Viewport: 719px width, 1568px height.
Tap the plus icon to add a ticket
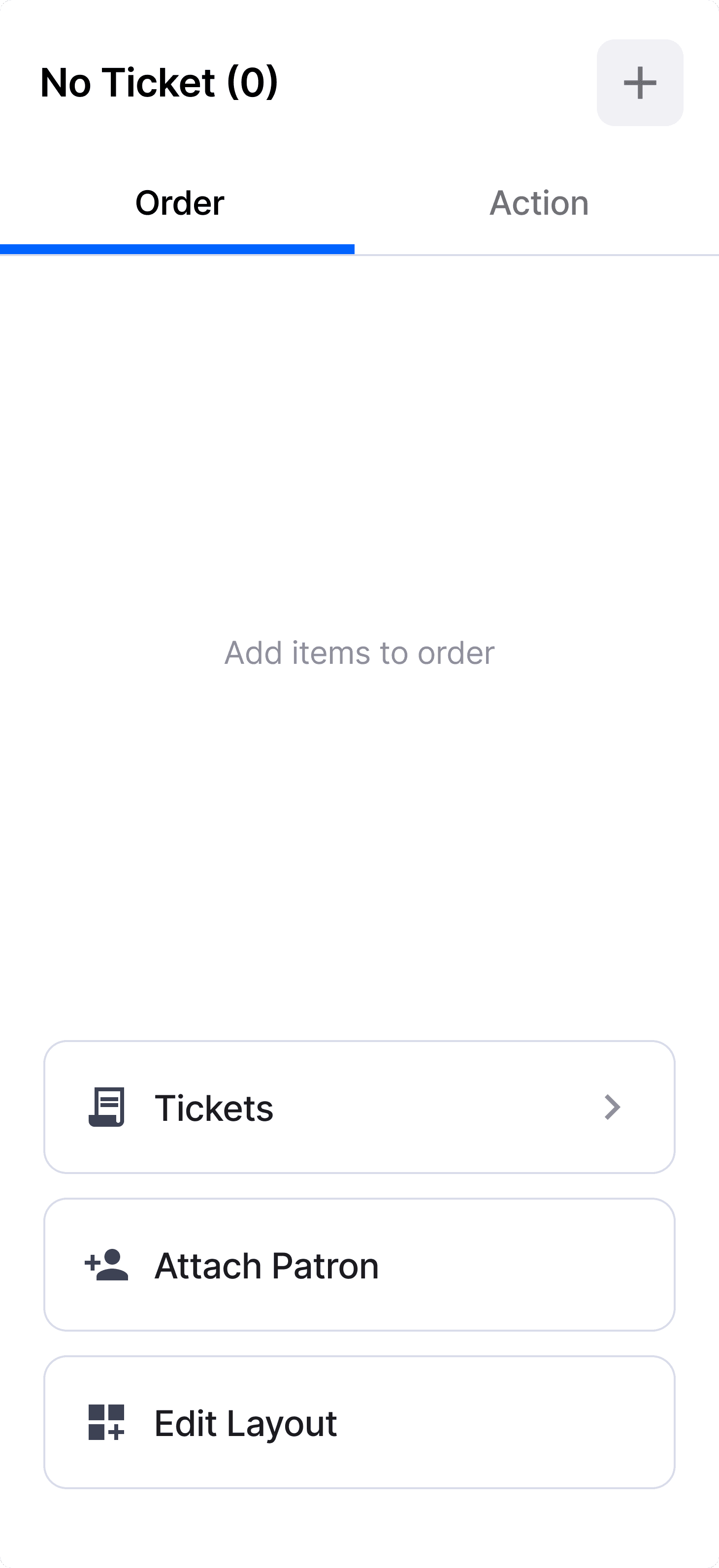639,83
